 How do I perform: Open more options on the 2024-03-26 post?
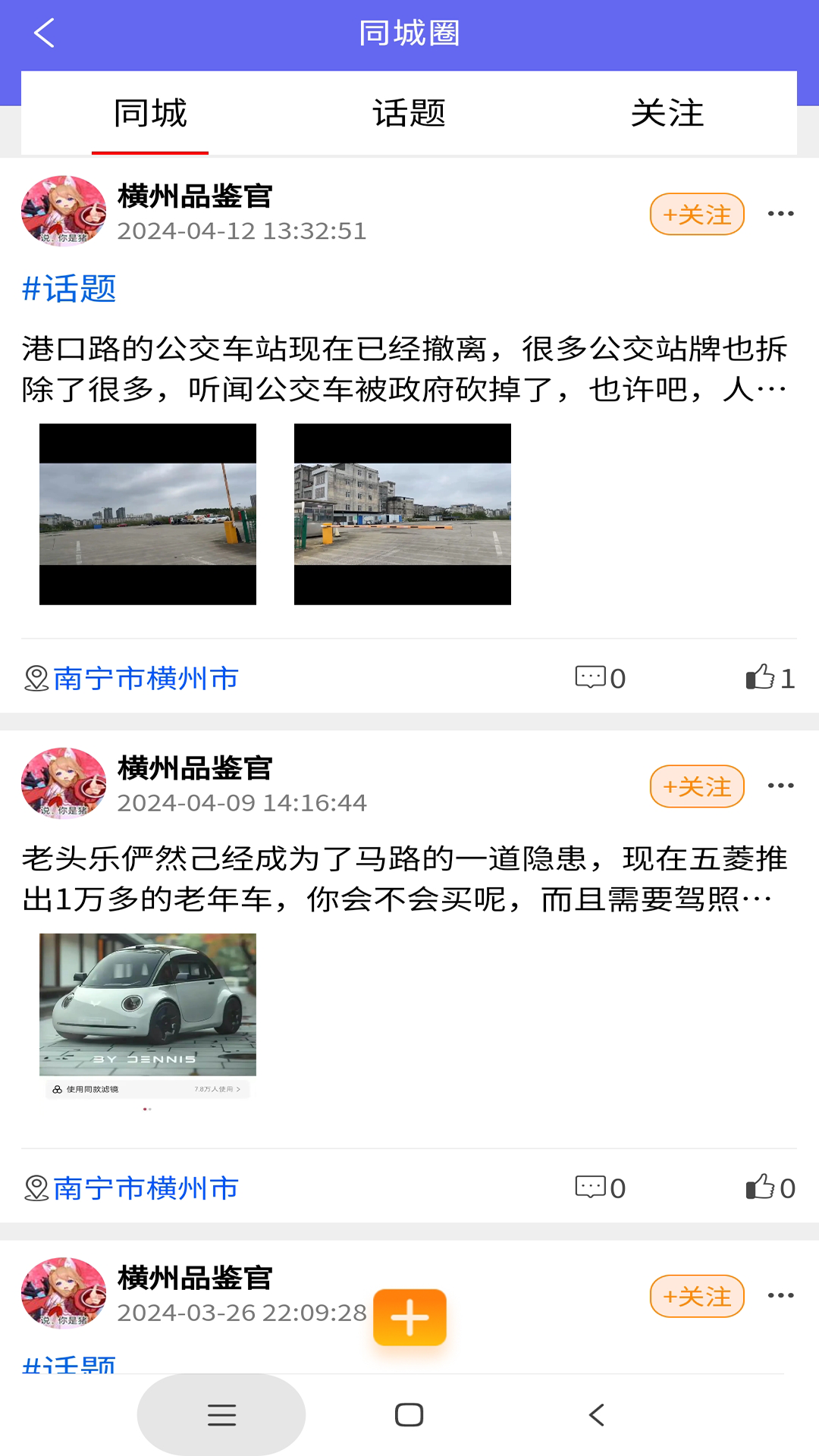pyautogui.click(x=780, y=1296)
